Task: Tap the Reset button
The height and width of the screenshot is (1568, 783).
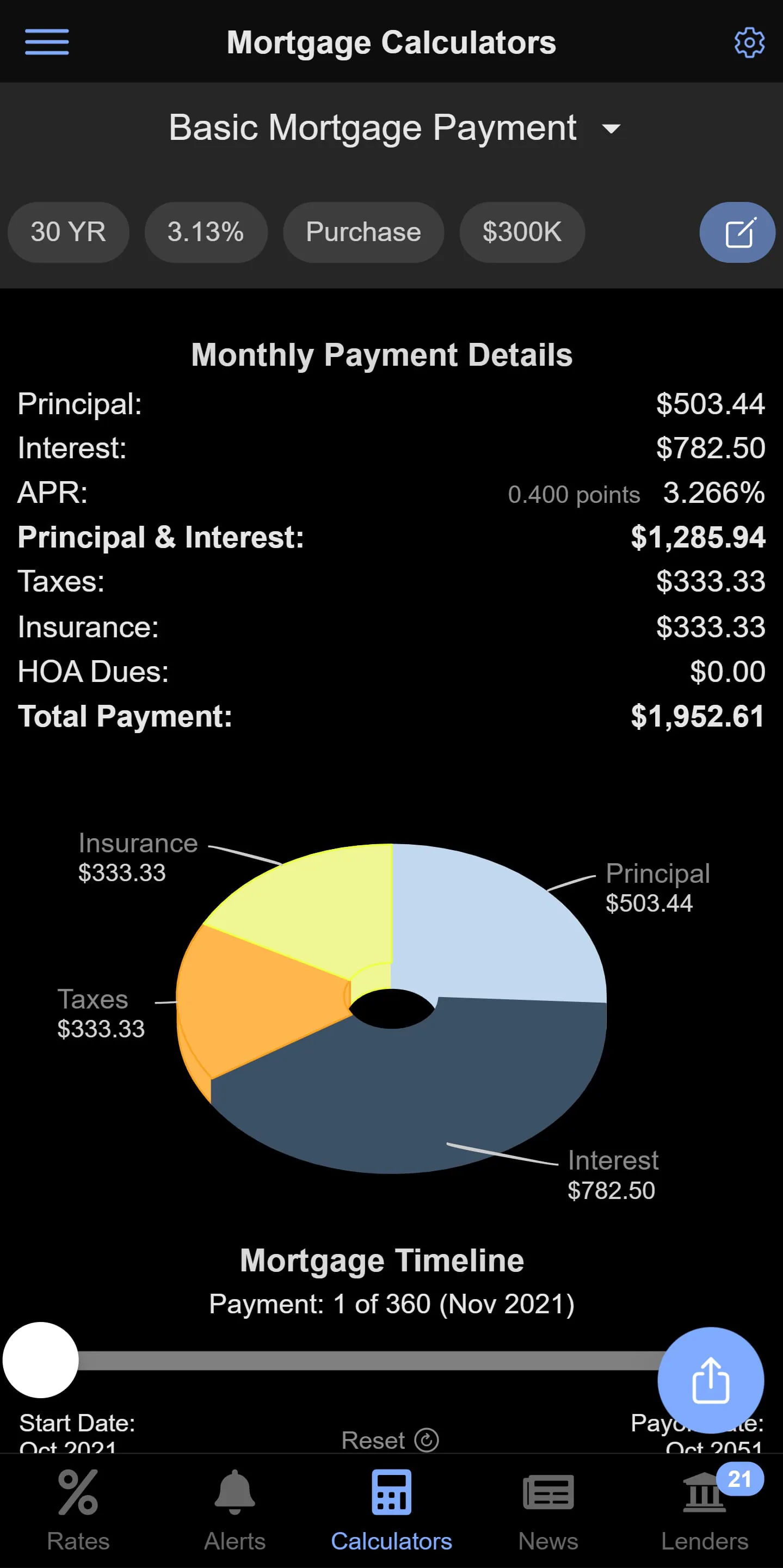Action: [391, 1440]
